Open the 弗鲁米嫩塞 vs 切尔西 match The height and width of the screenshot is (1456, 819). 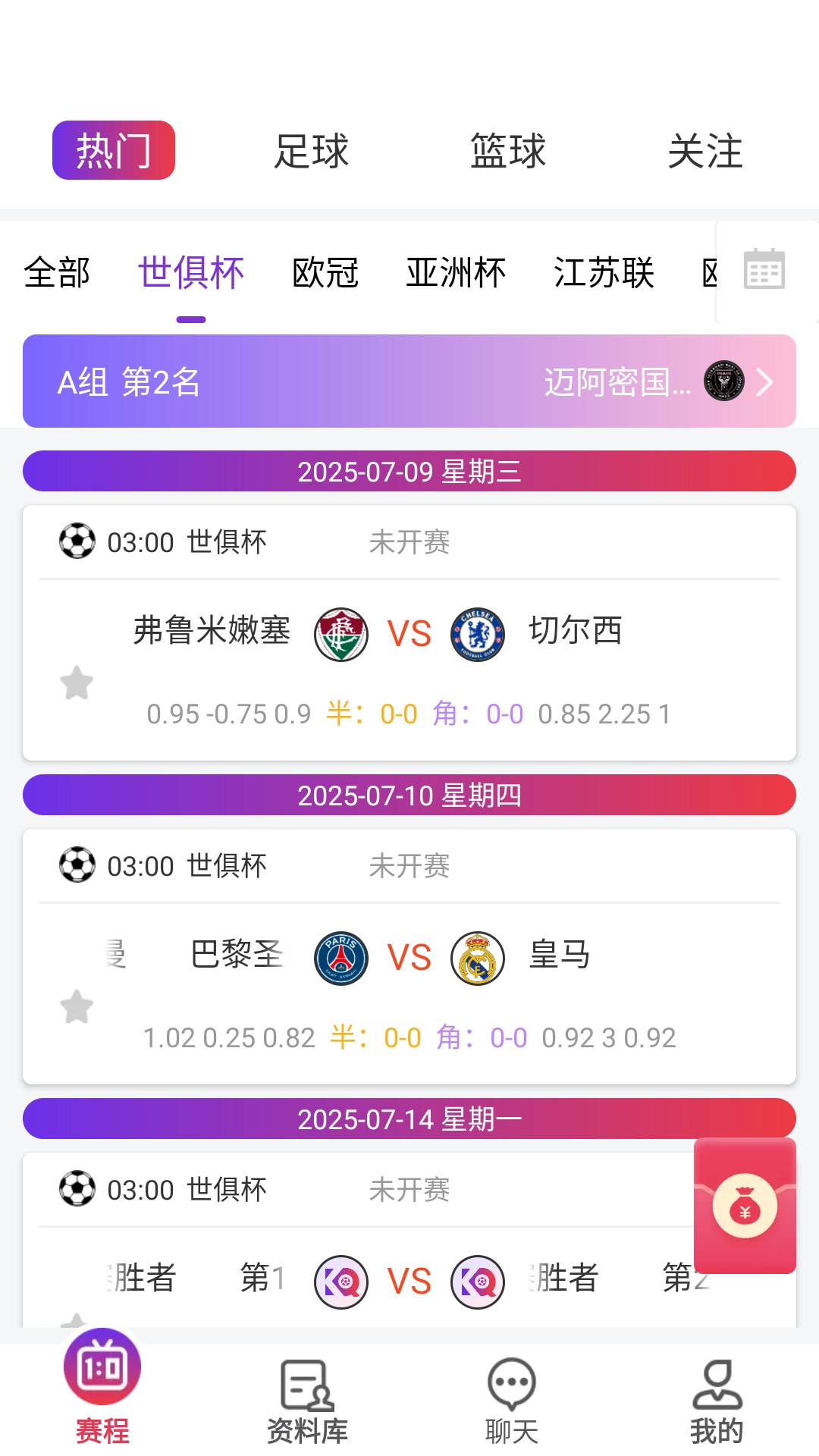point(409,632)
